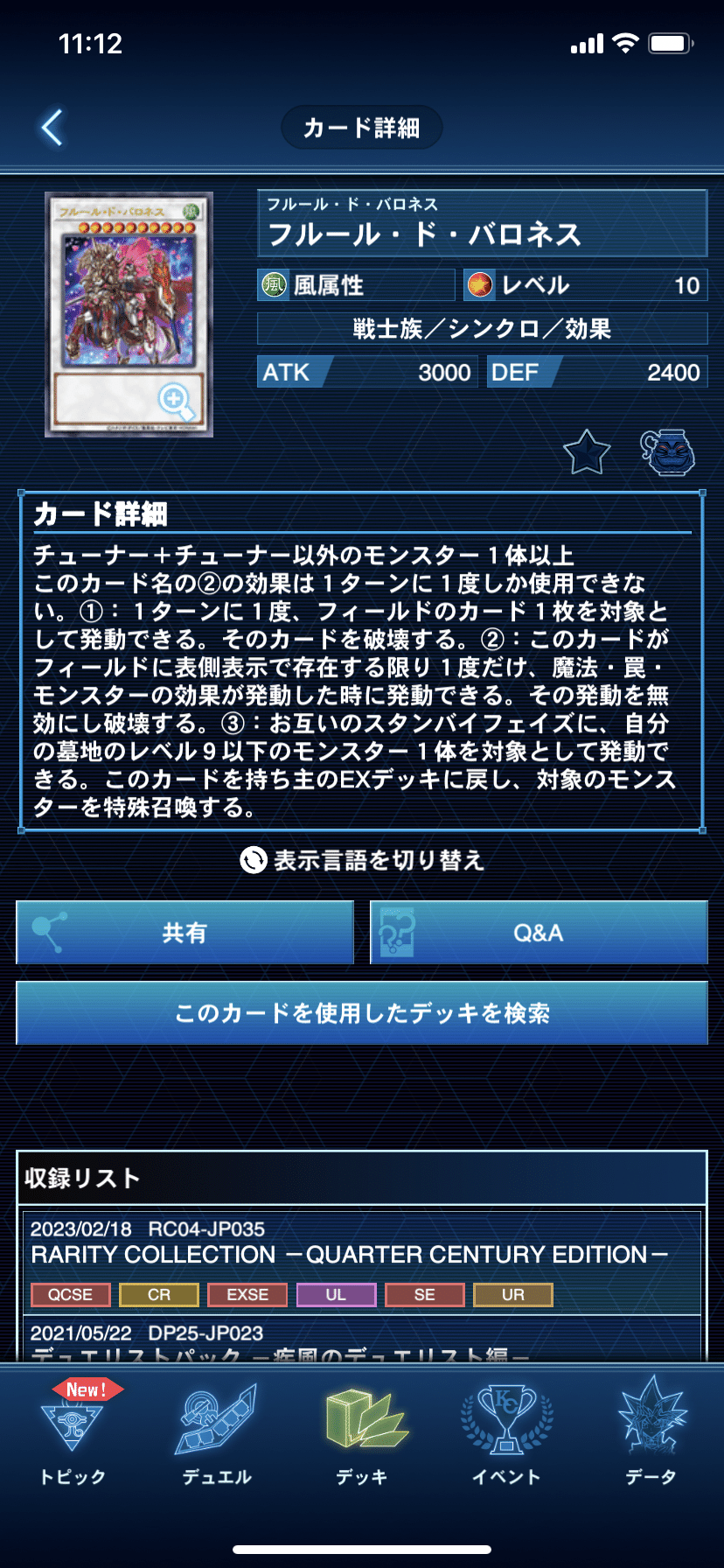Switch display language via 表示言語を切り替え
This screenshot has width=724, height=1568.
pos(361,860)
